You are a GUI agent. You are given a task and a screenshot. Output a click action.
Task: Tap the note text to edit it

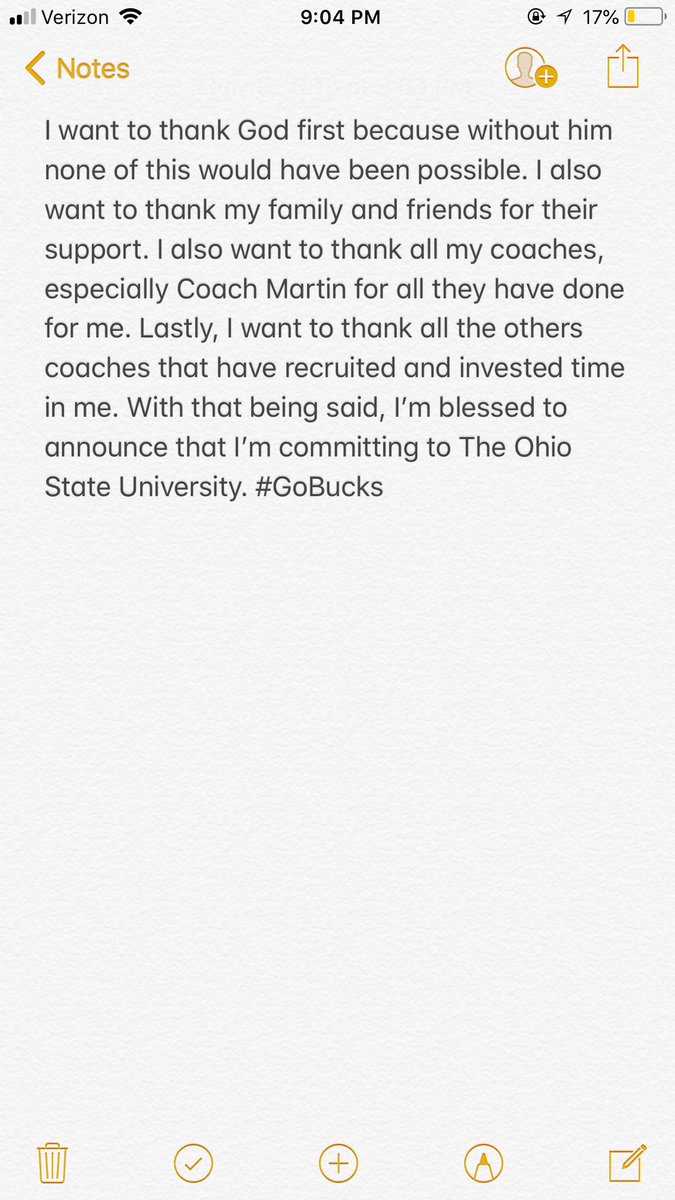[334, 310]
